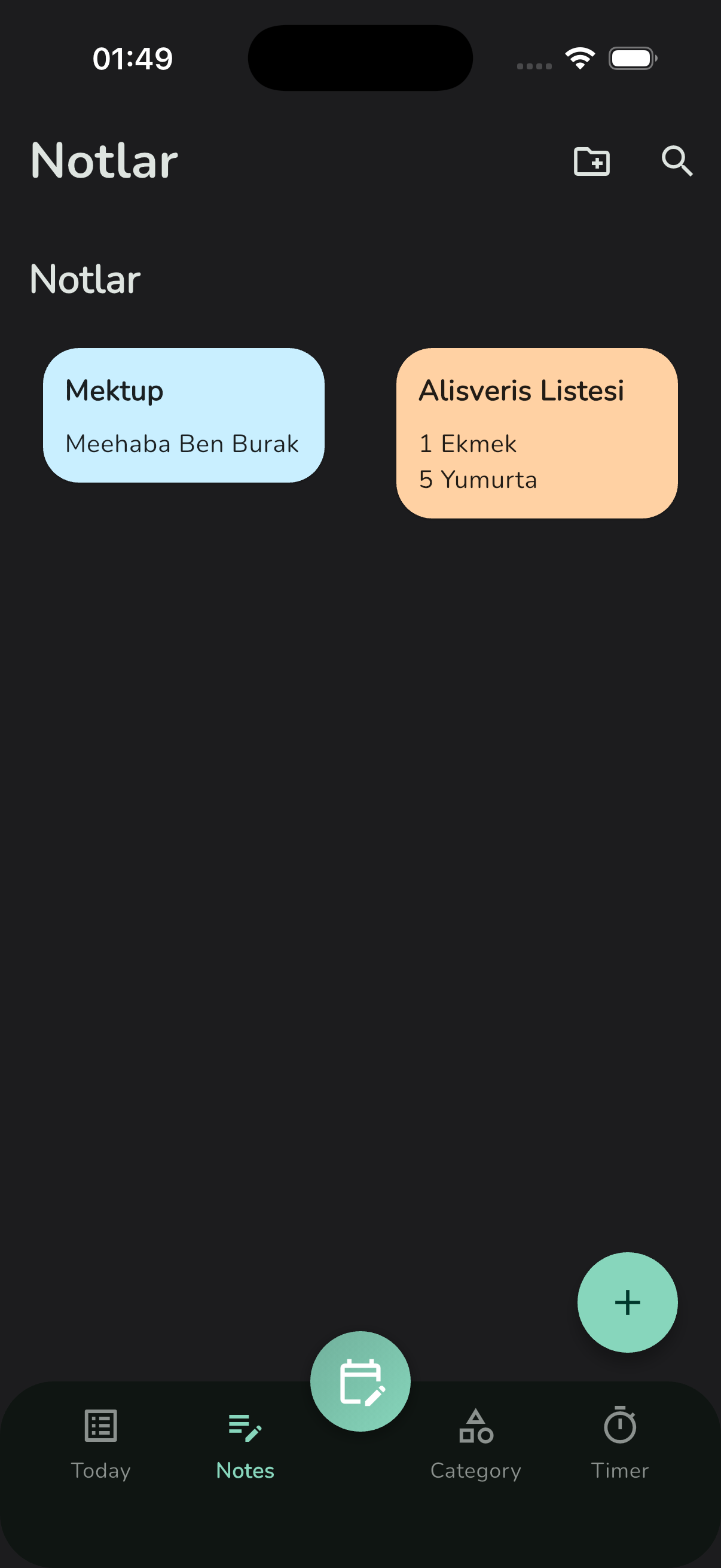The image size is (721, 1568).
Task: Select the Notes tab
Action: (245, 1443)
